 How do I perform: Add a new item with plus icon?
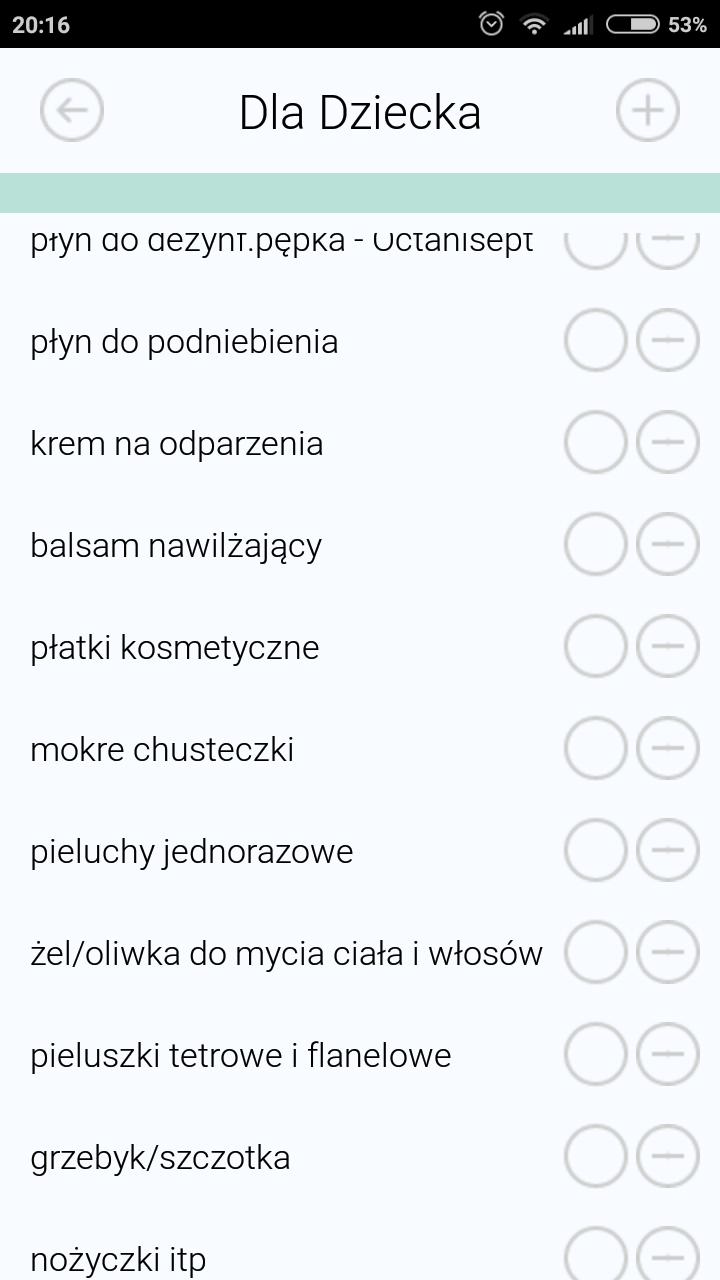[647, 110]
